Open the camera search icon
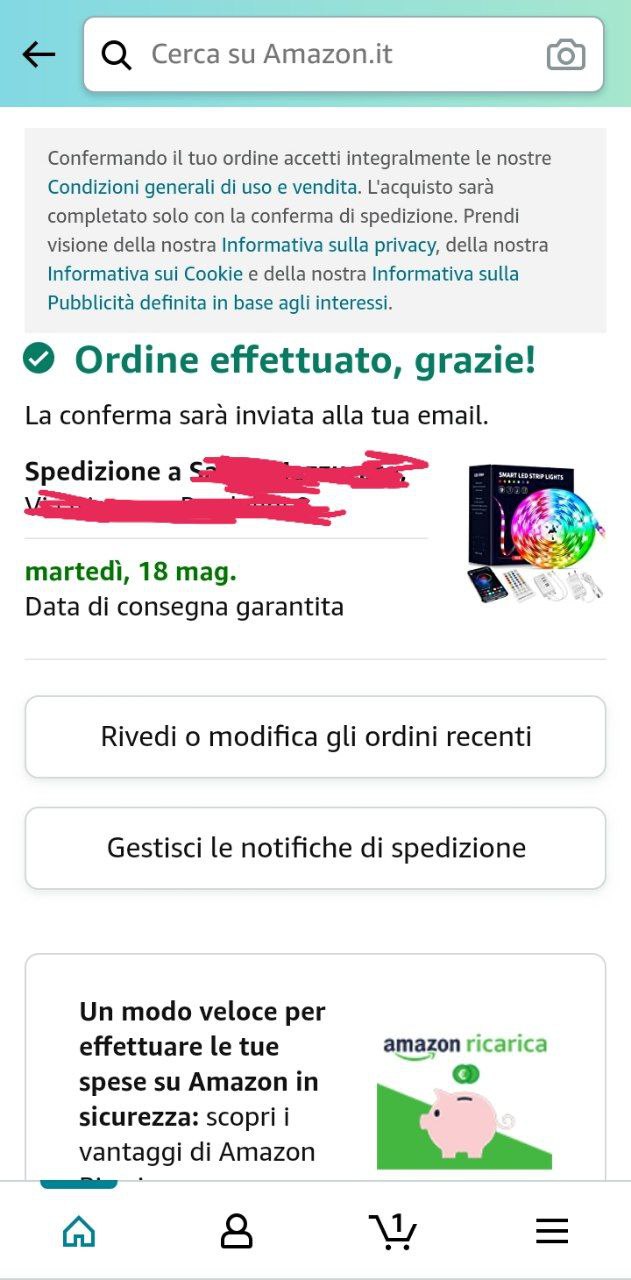631x1280 pixels. point(566,55)
